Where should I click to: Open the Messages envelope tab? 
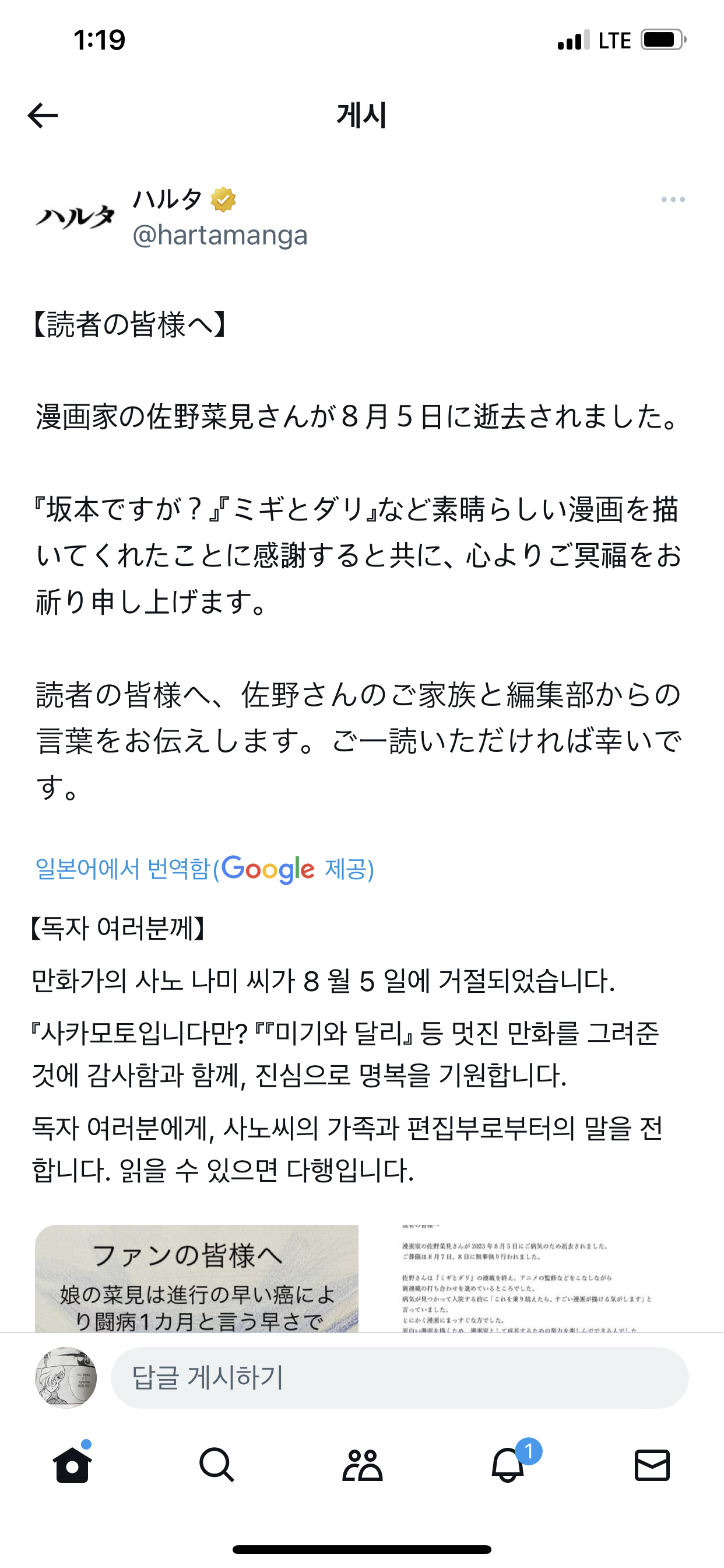point(652,1465)
